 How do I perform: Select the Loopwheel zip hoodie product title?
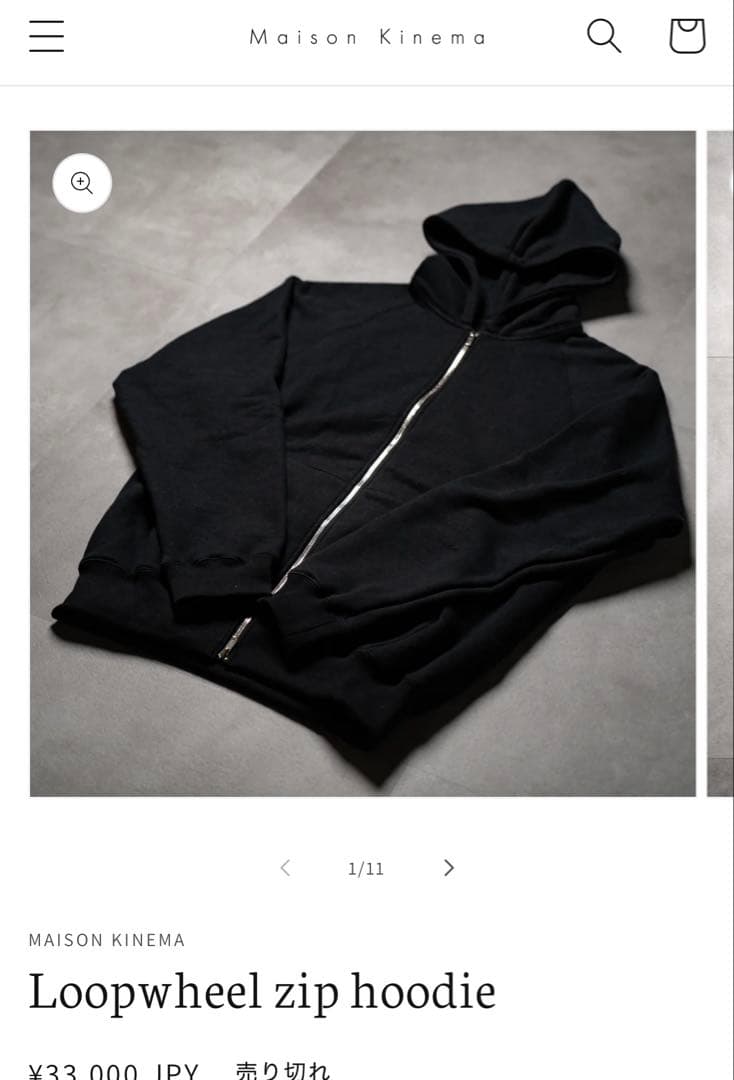click(x=262, y=990)
